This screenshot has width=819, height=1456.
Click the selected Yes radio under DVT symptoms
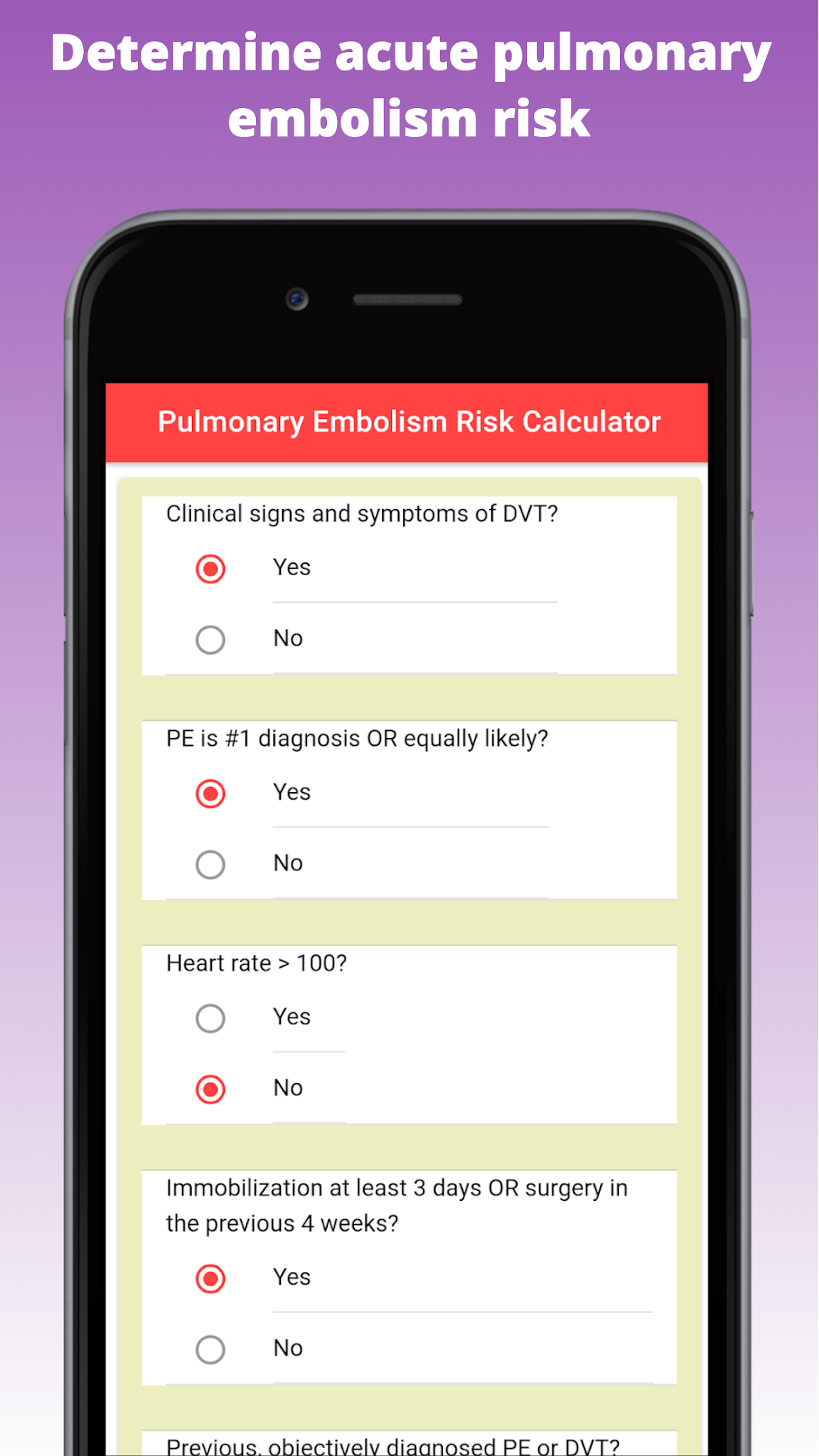click(x=210, y=569)
